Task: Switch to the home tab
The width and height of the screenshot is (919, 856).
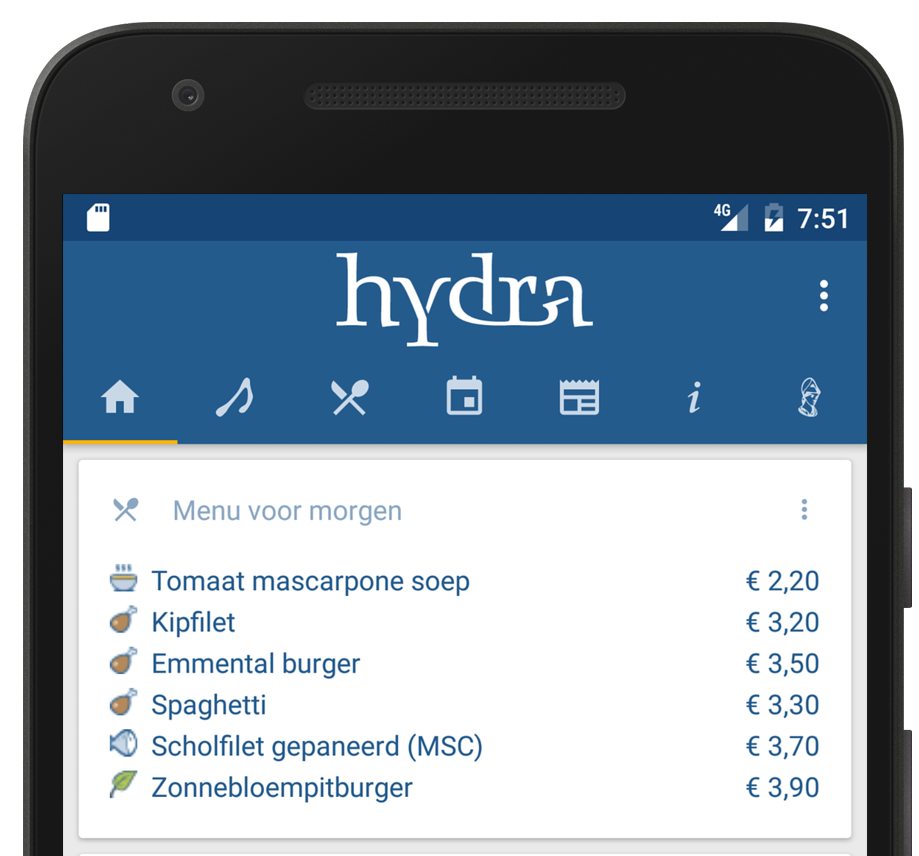Action: [120, 399]
